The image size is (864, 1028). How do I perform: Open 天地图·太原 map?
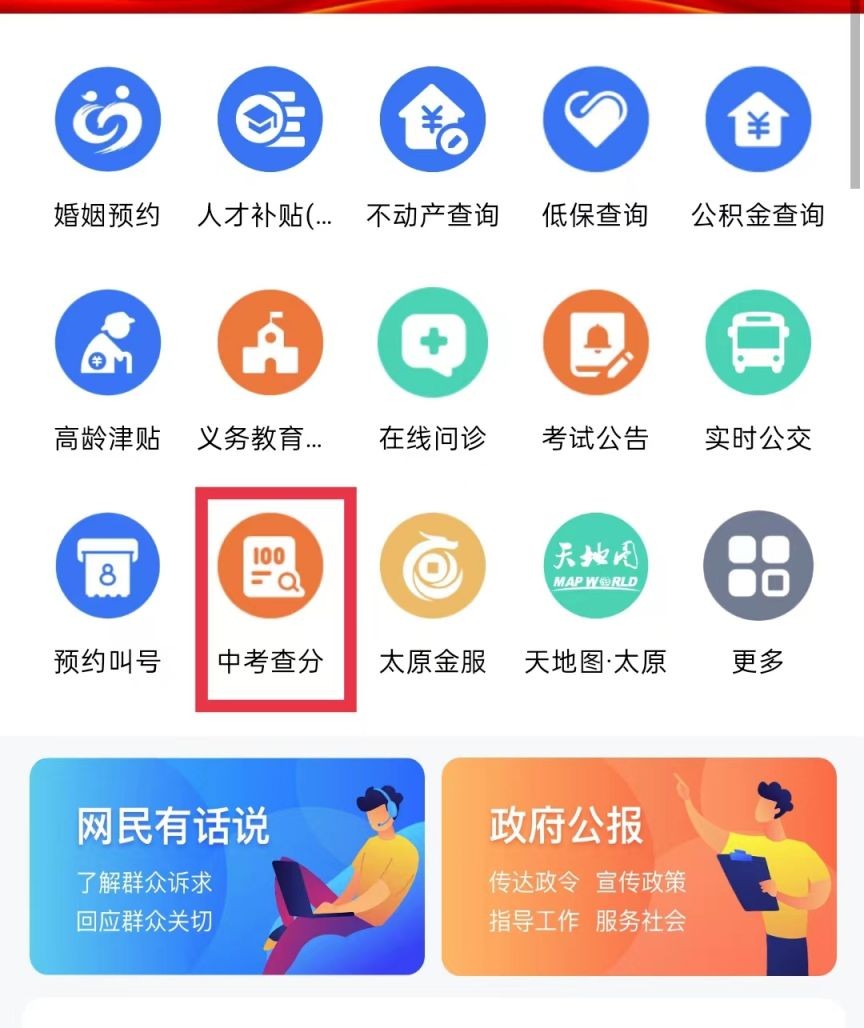pyautogui.click(x=595, y=566)
